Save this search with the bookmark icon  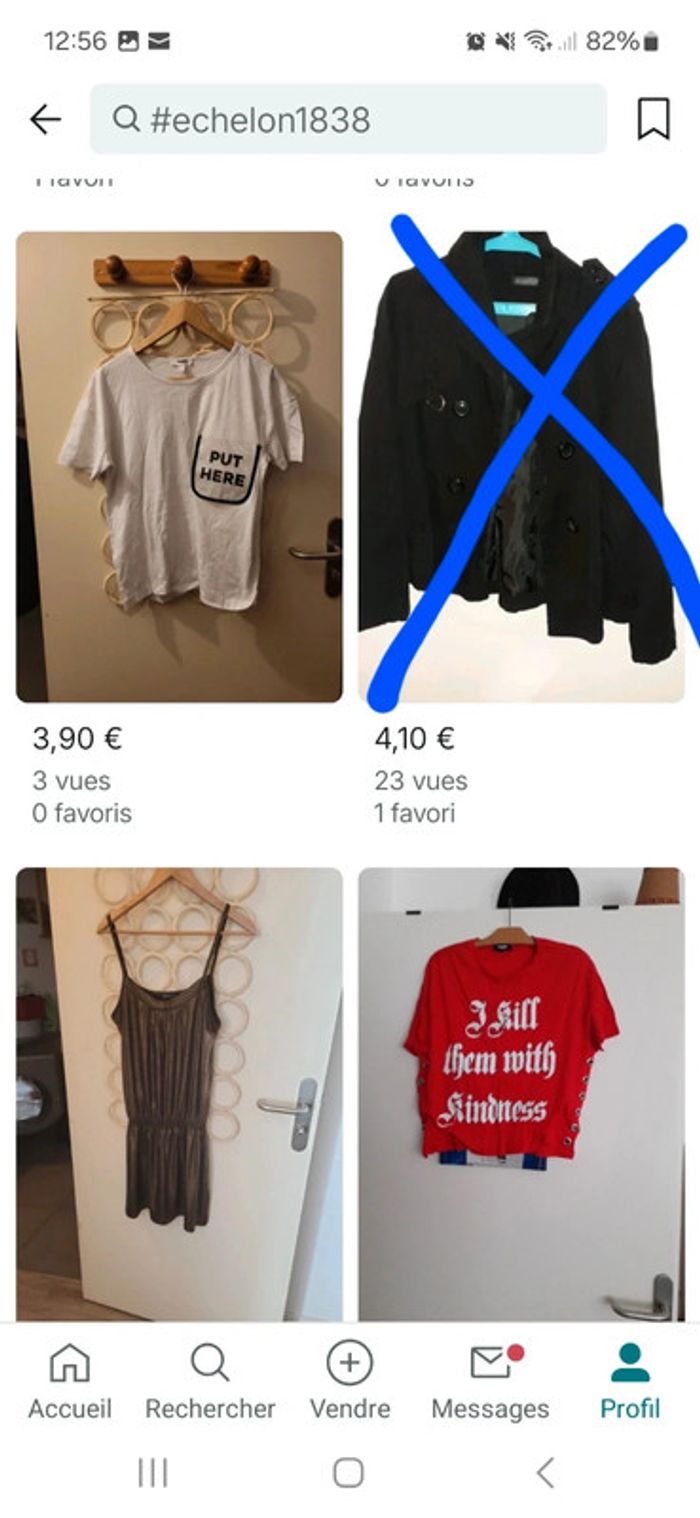click(653, 120)
